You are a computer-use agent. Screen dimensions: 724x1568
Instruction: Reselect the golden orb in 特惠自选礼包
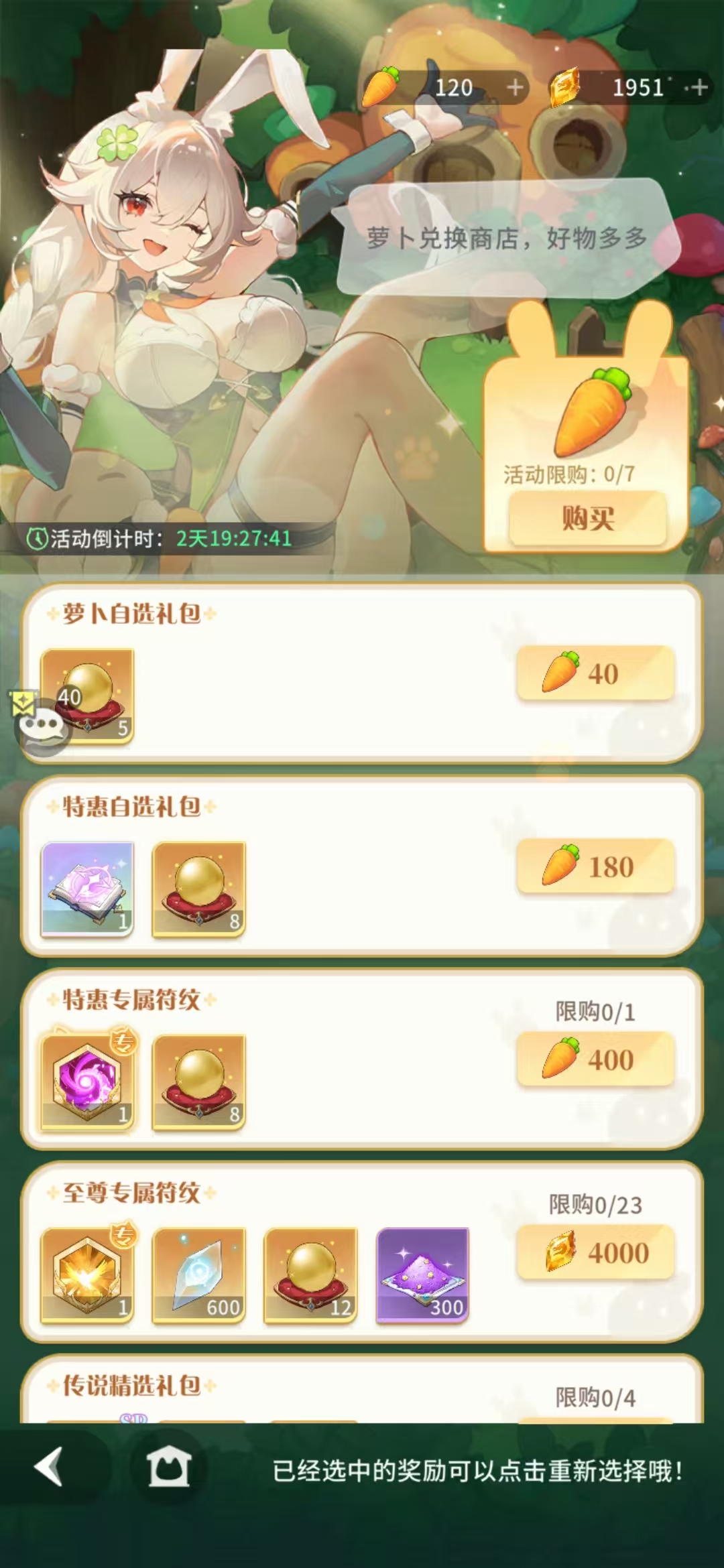pyautogui.click(x=199, y=889)
